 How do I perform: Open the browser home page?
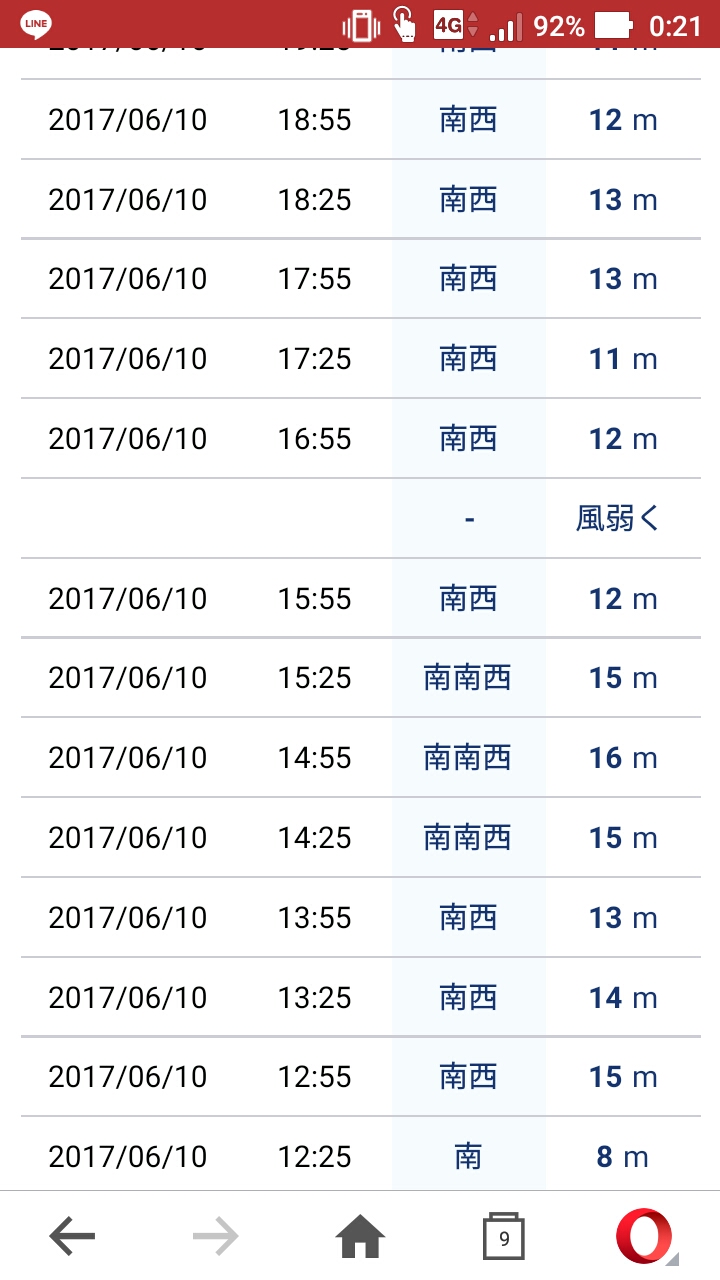click(360, 1237)
